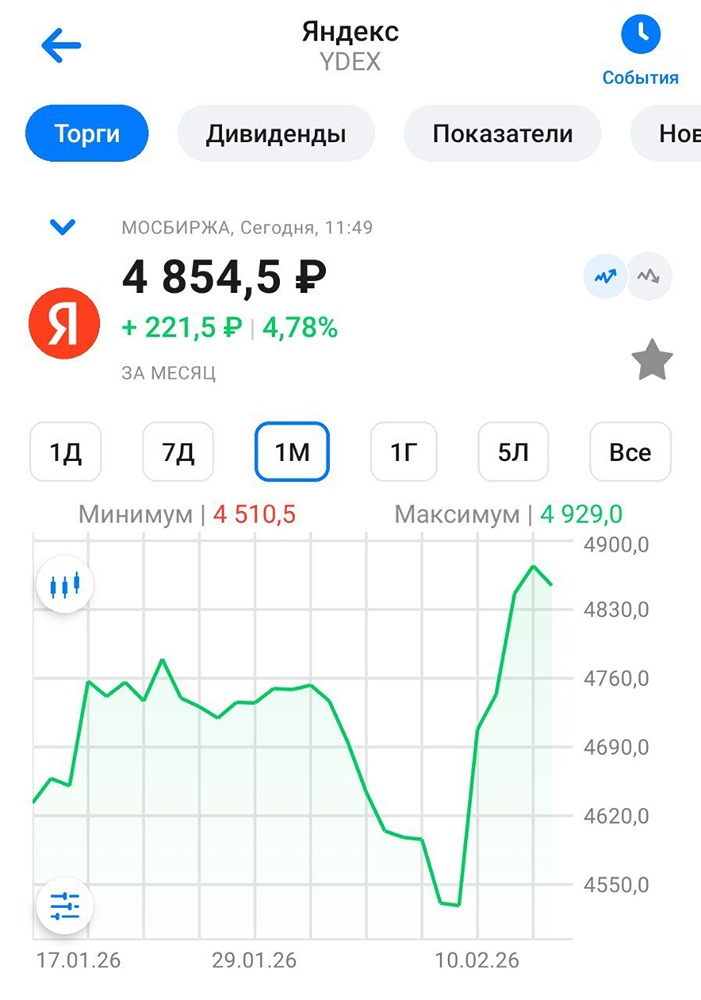Switch to the Дивиденды tab
This screenshot has width=701, height=1000.
(x=276, y=134)
